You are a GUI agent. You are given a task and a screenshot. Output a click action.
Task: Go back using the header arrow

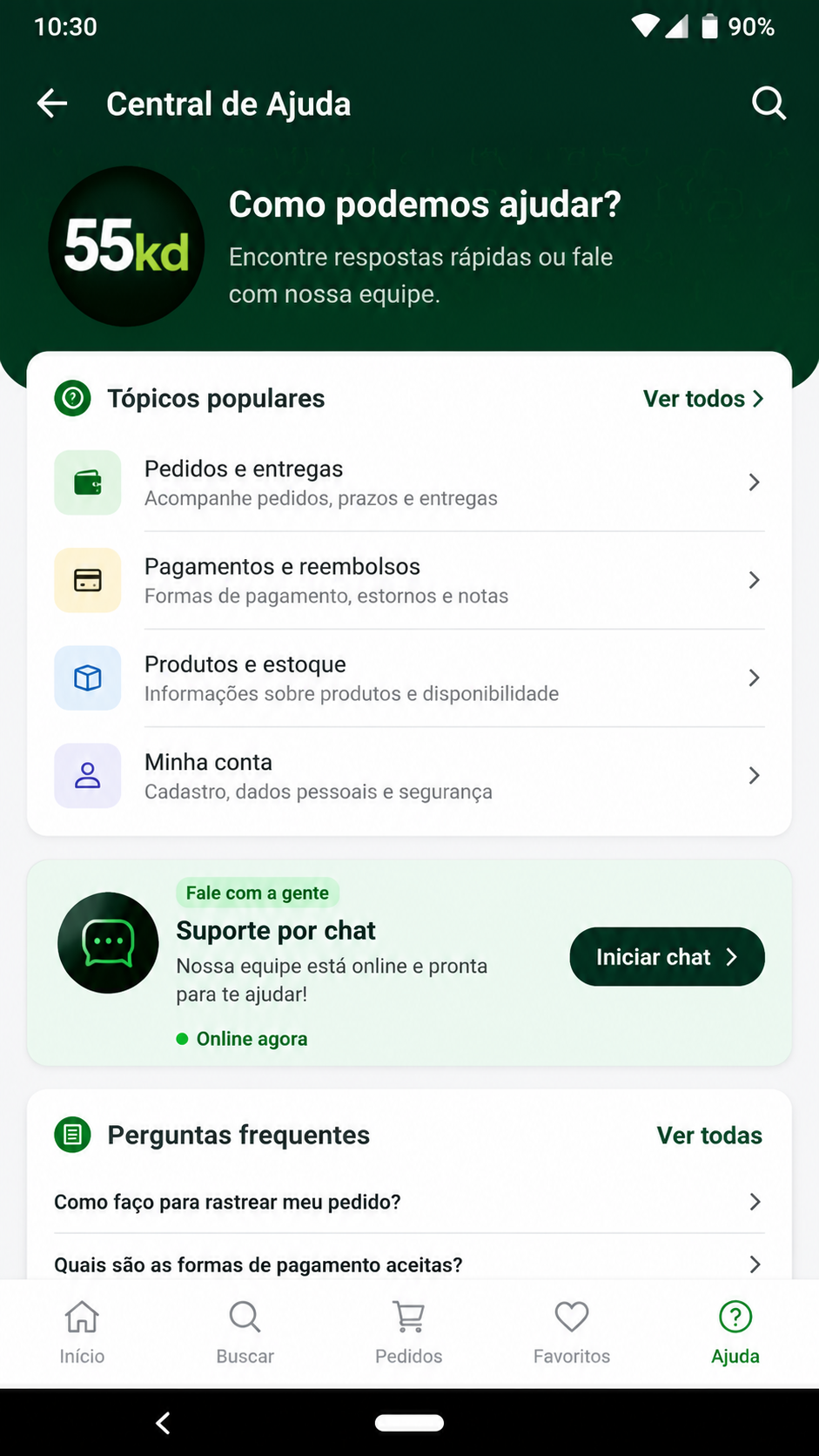point(52,104)
